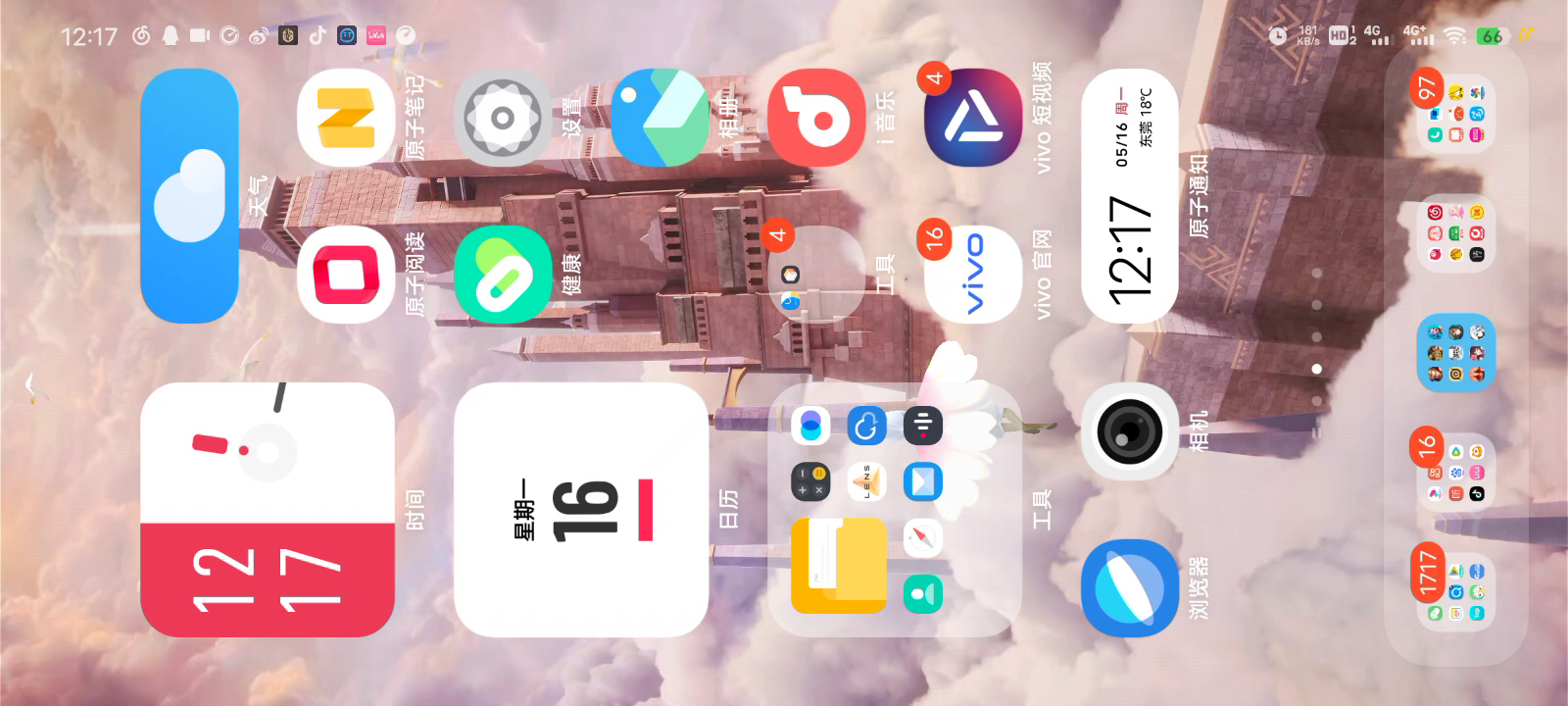Image resolution: width=1568 pixels, height=706 pixels.
Task: Open the 时间 clock widget
Action: (268, 510)
